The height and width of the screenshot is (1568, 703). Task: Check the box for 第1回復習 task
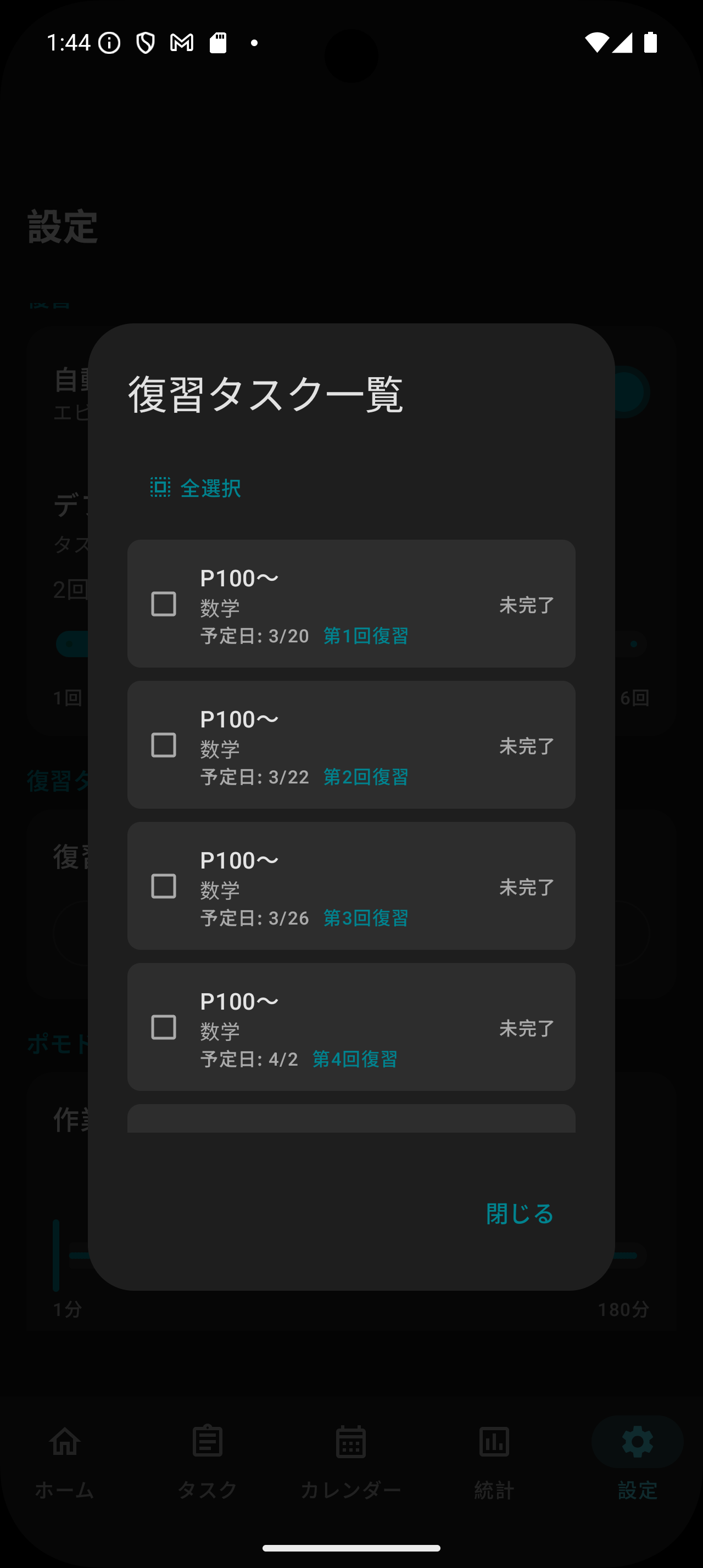[164, 604]
